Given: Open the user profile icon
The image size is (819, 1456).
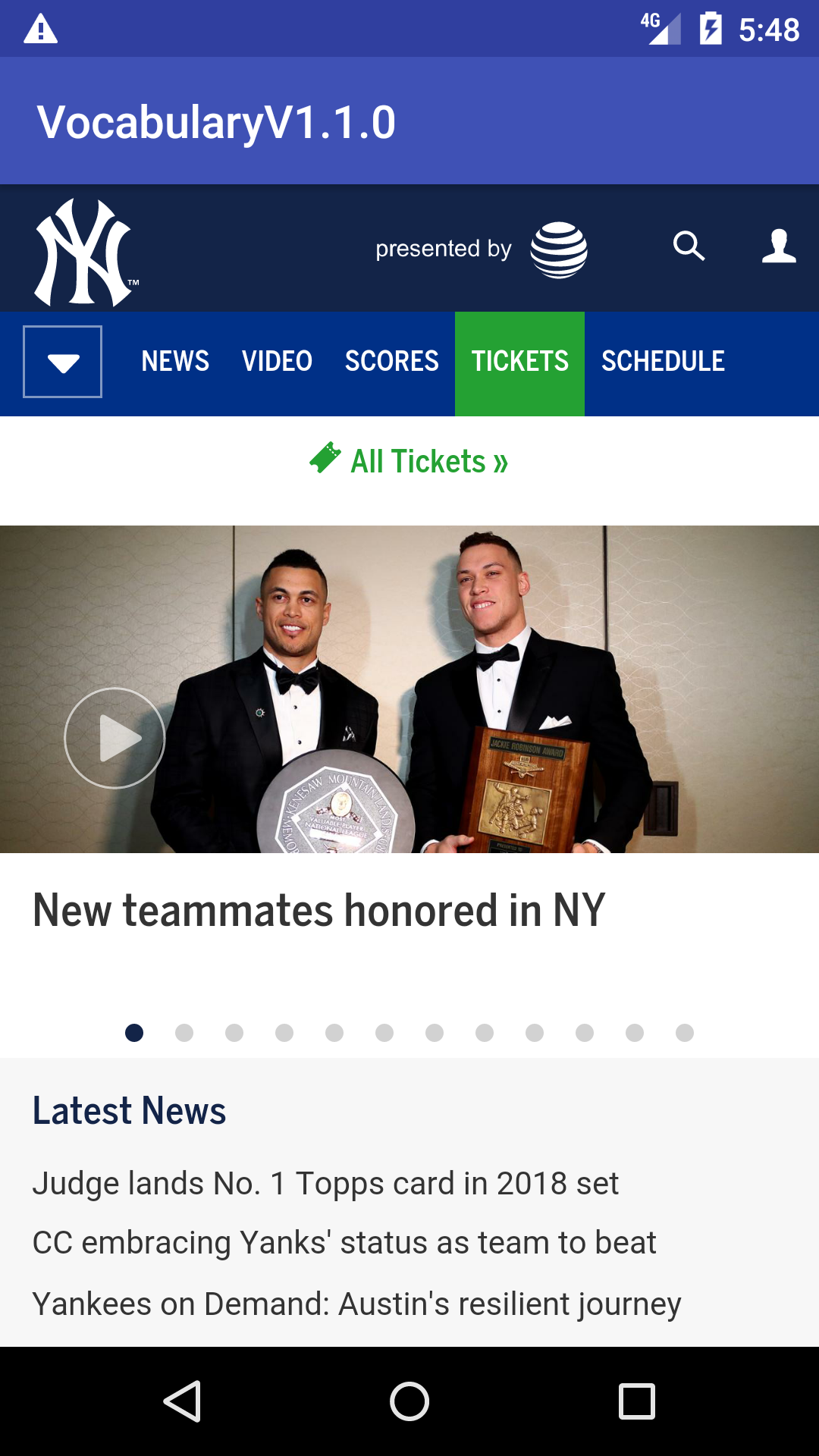Looking at the screenshot, I should tap(779, 246).
